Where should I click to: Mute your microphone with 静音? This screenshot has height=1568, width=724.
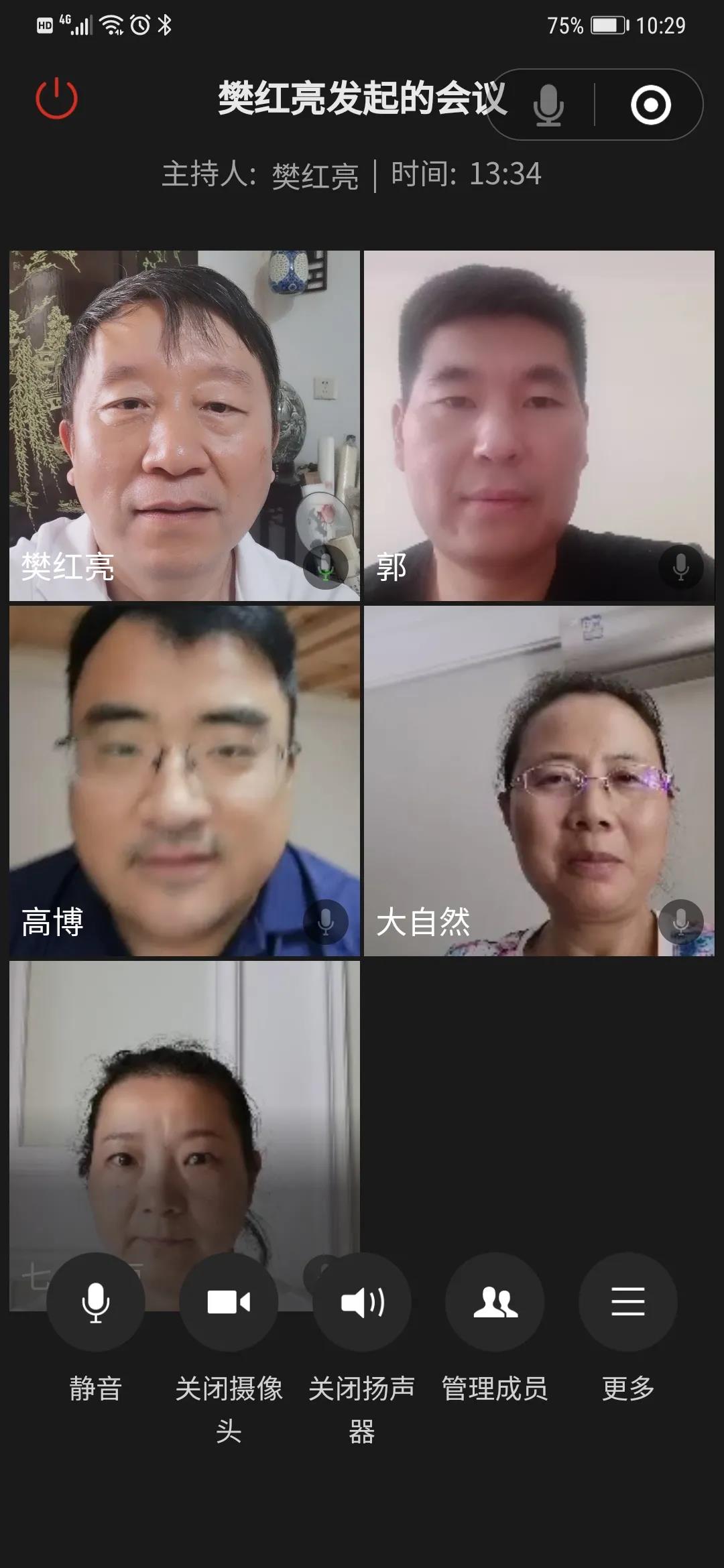coord(96,1302)
